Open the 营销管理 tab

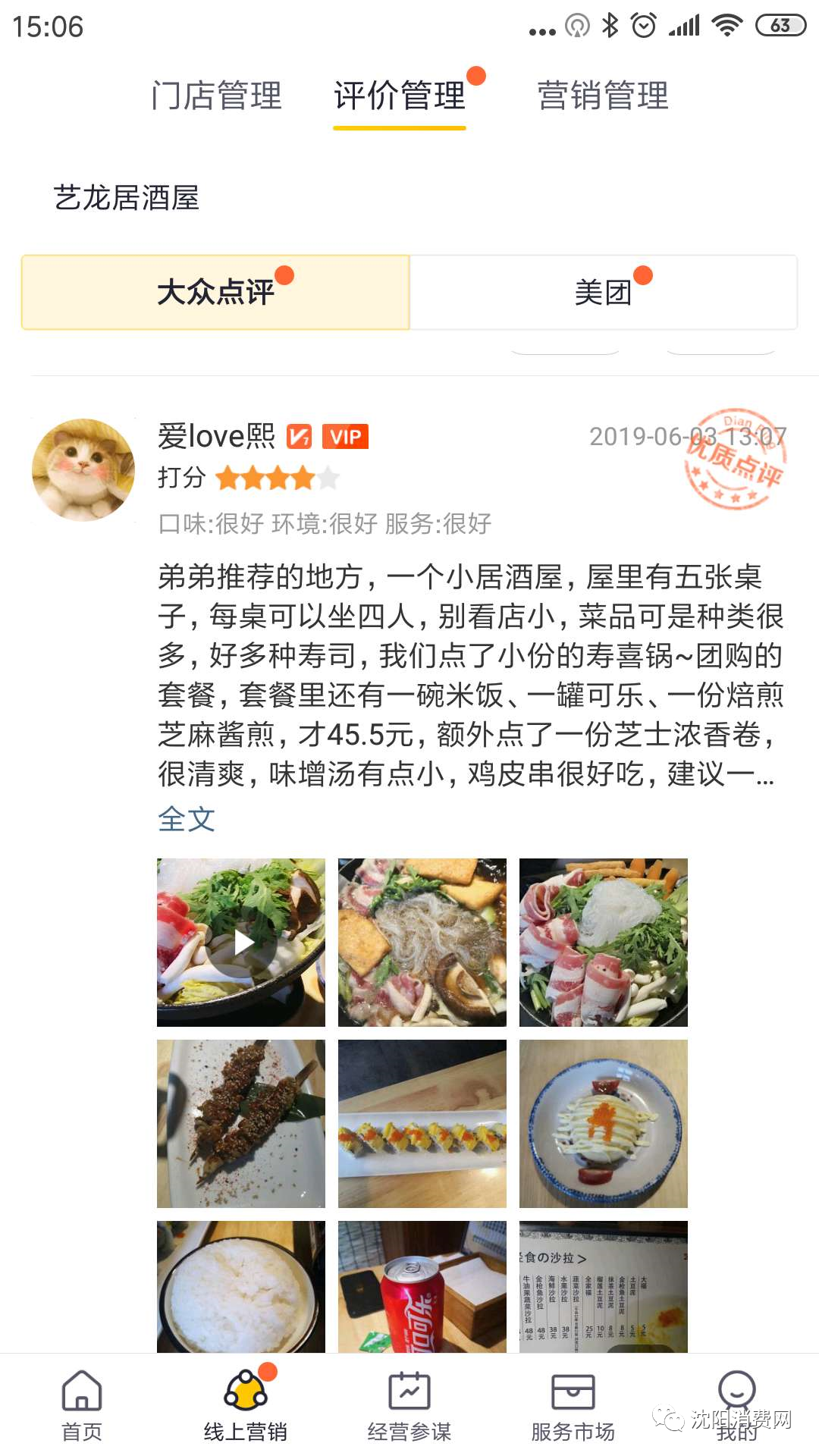(603, 96)
